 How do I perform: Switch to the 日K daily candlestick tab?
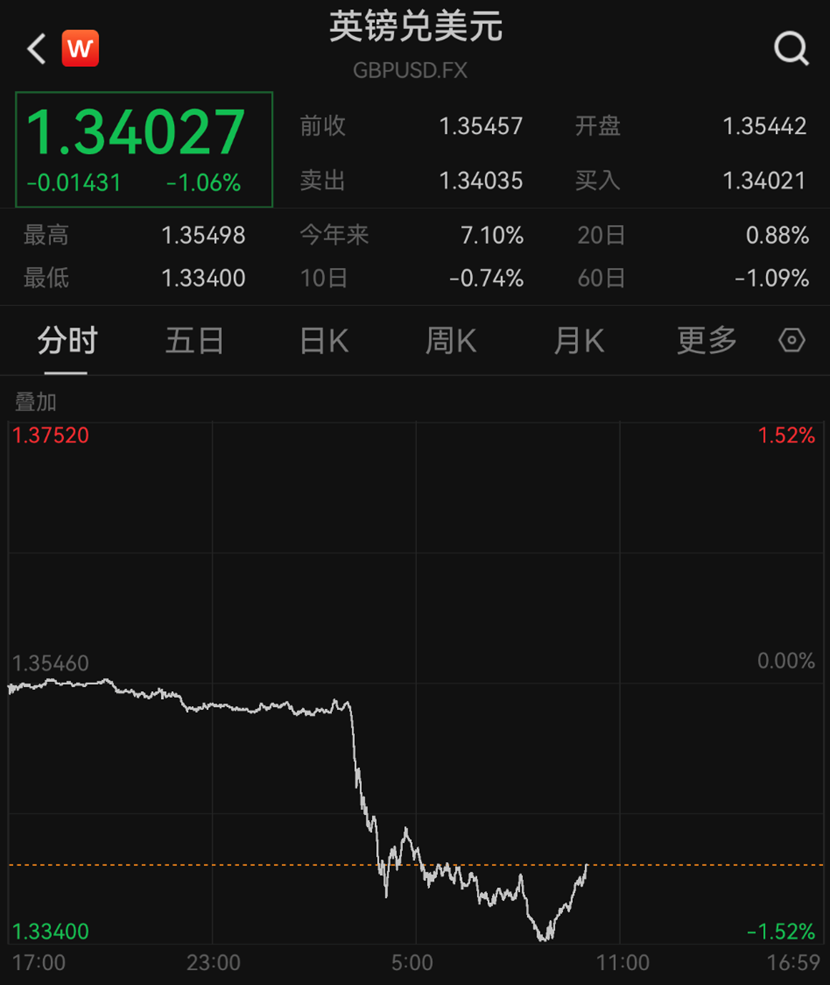pos(322,340)
